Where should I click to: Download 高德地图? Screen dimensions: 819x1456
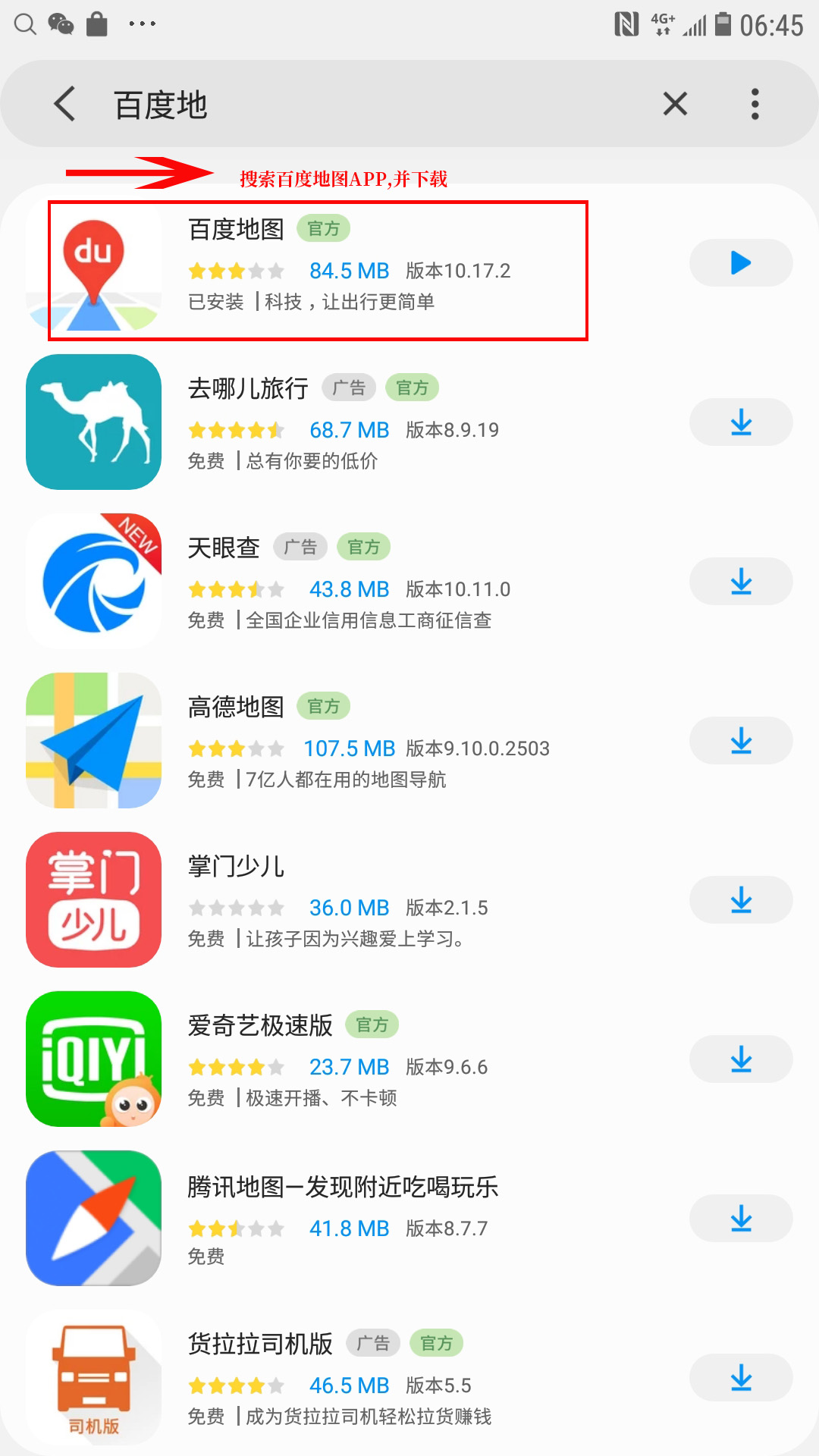point(740,741)
